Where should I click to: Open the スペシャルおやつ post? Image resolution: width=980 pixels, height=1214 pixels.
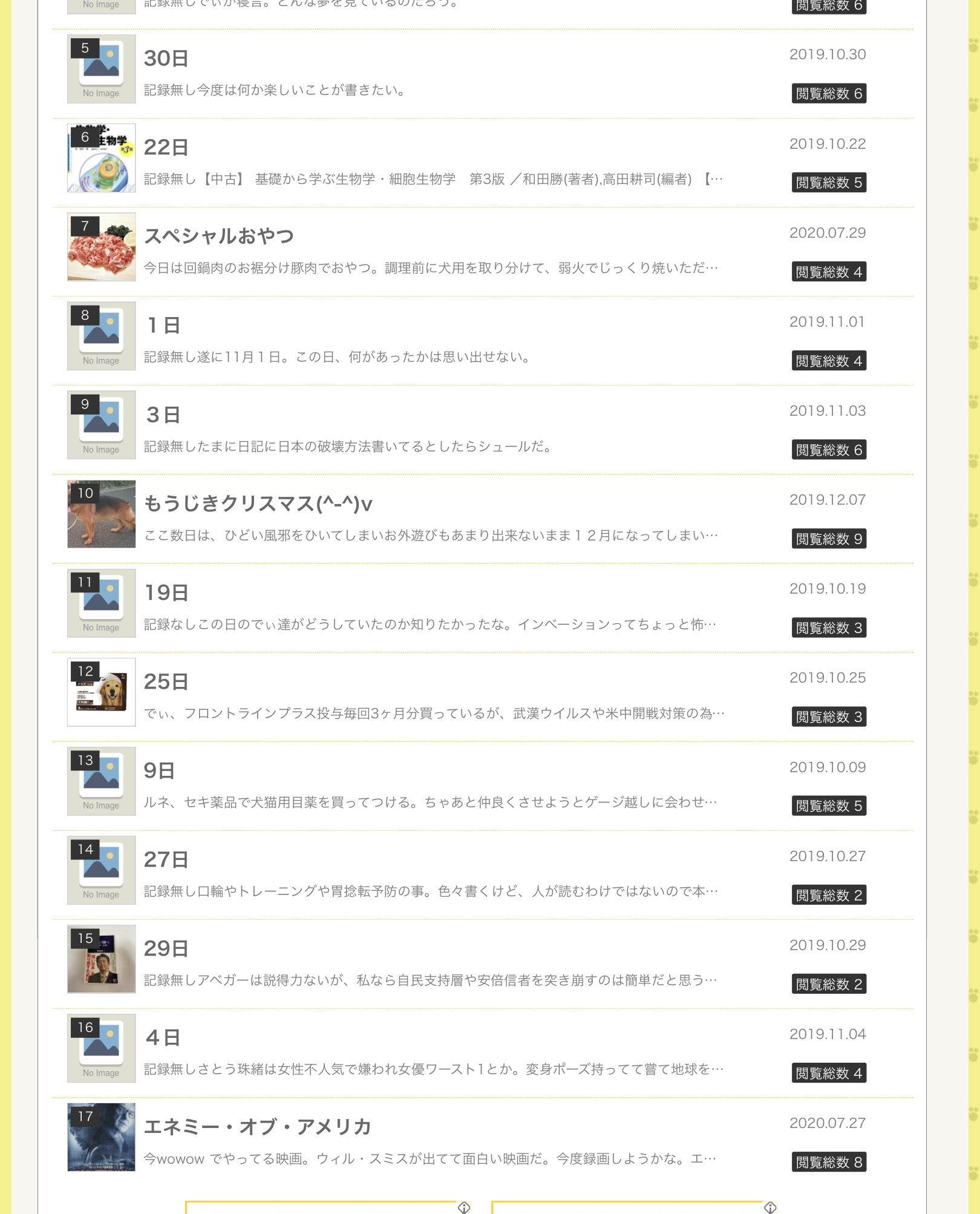(219, 236)
